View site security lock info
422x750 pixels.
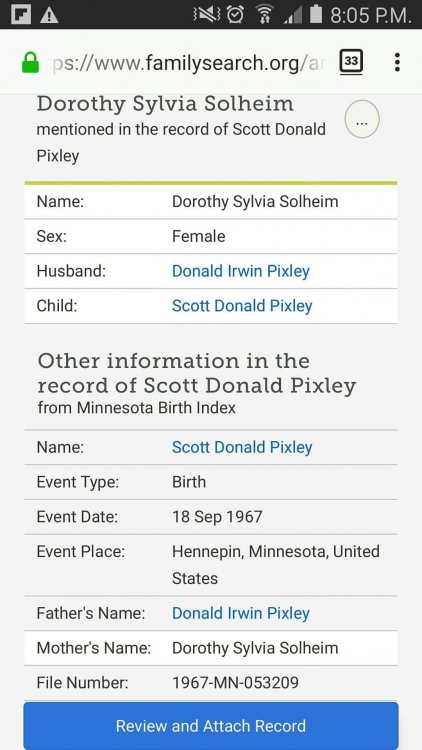pyautogui.click(x=31, y=63)
